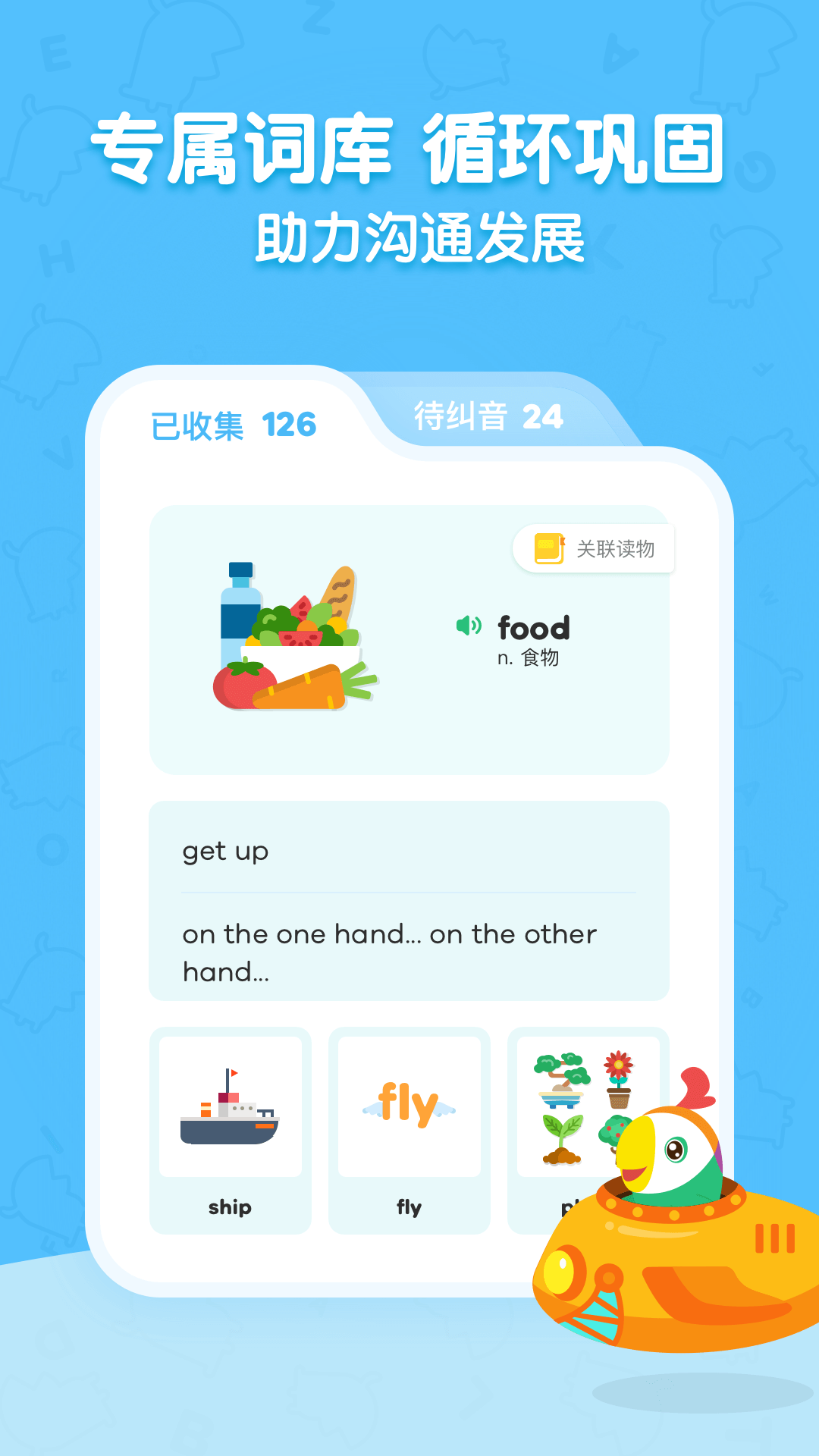Click the word label "fly"
Image resolution: width=819 pixels, height=1456 pixels.
(409, 1207)
